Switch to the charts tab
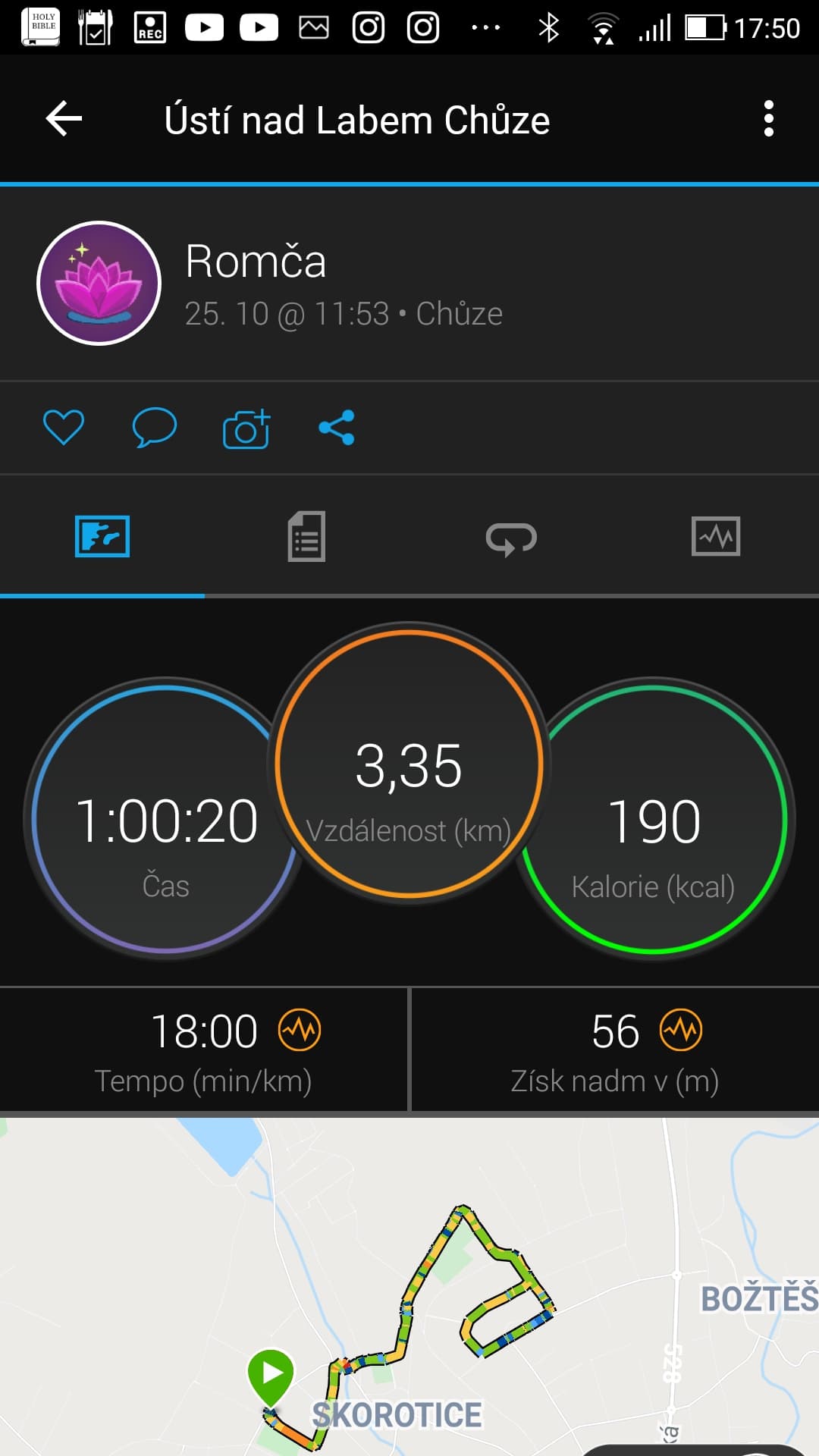Screen dimensions: 819x1456 tap(716, 537)
